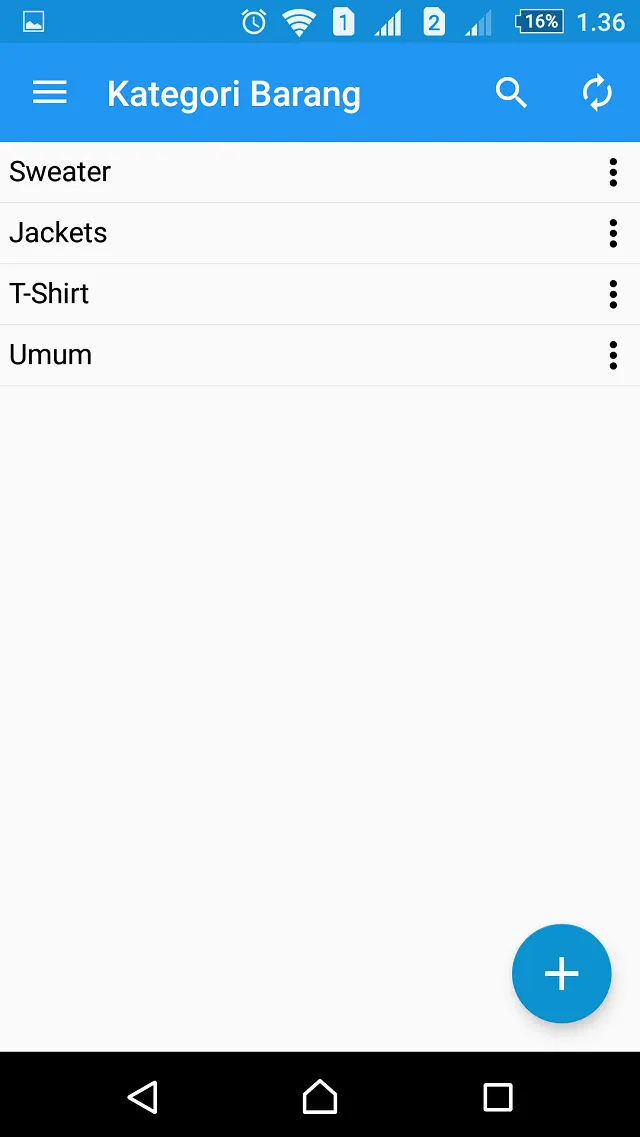The height and width of the screenshot is (1137, 640).
Task: Open the hamburger drawer menu
Action: coord(49,93)
